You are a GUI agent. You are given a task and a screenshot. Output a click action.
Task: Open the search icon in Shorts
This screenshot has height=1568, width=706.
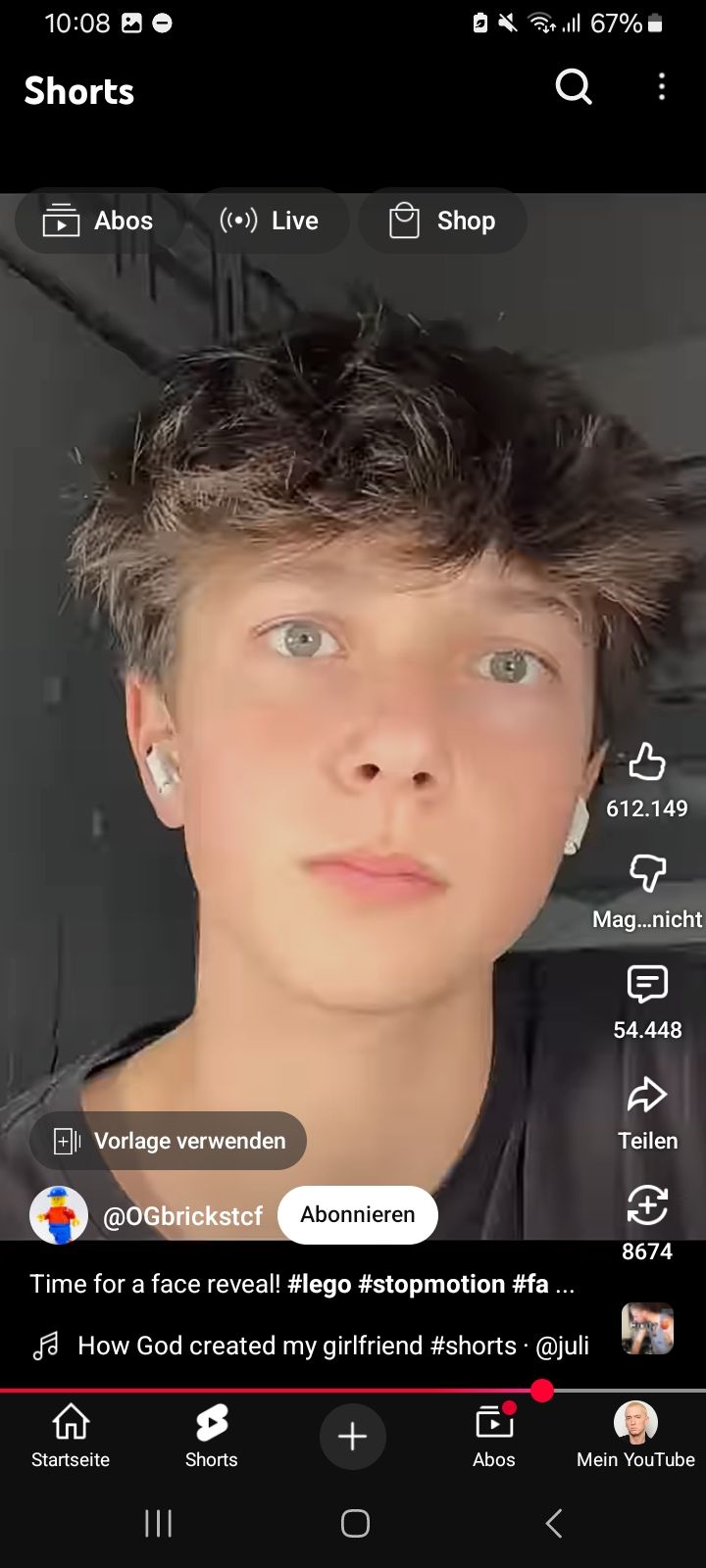click(x=574, y=87)
